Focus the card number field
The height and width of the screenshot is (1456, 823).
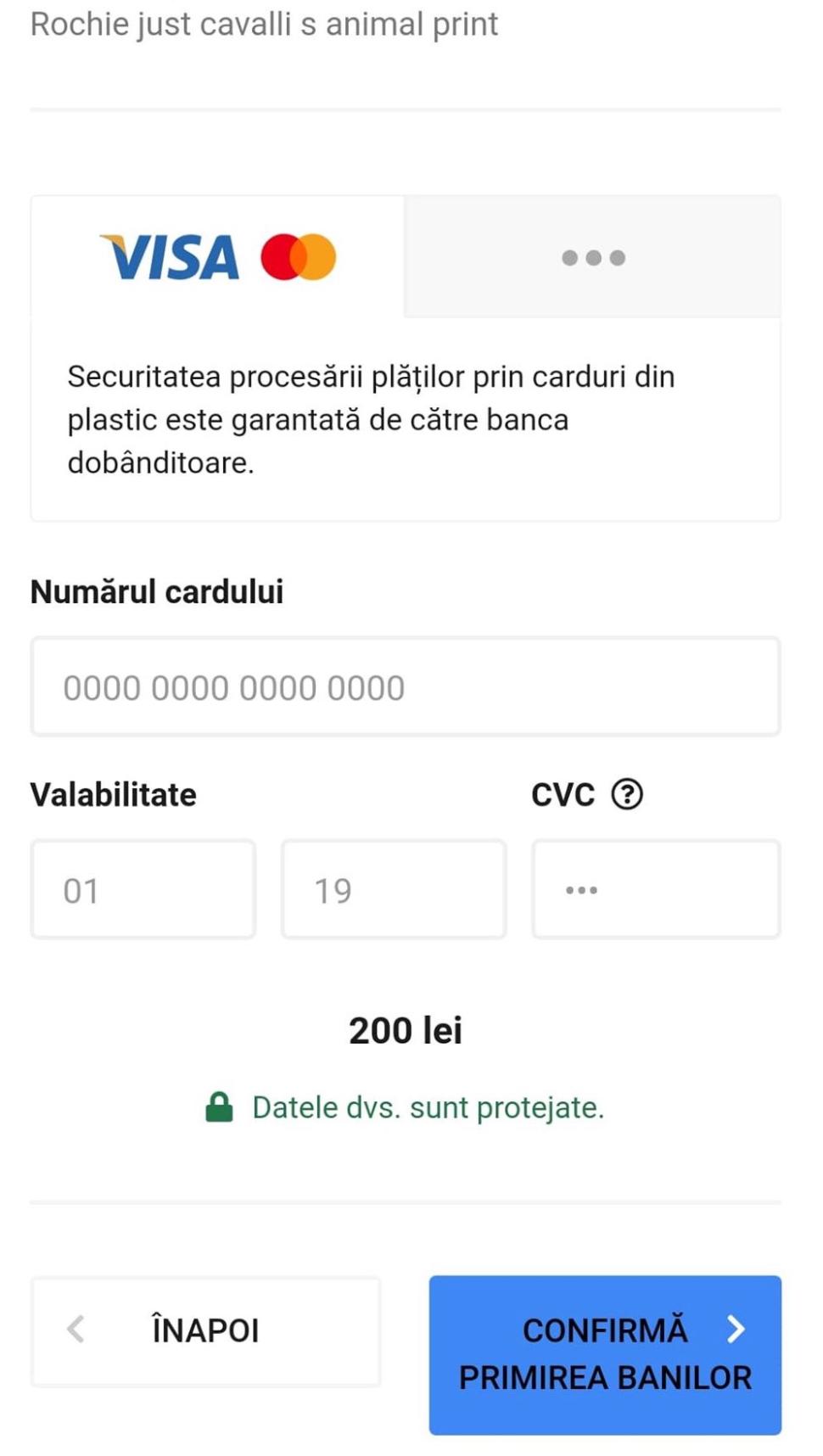(x=405, y=686)
